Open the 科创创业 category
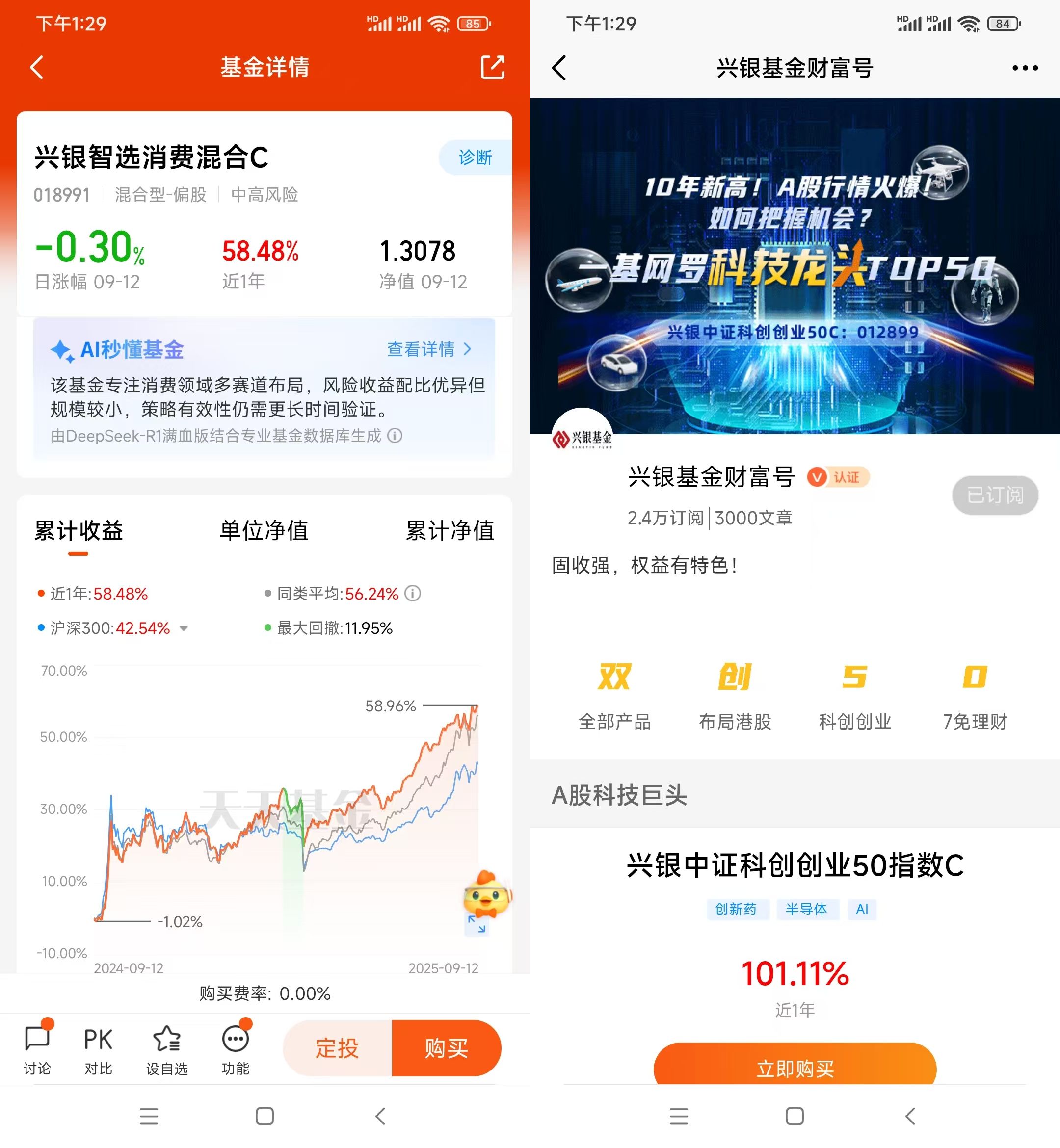The width and height of the screenshot is (1060, 1148). (x=855, y=697)
